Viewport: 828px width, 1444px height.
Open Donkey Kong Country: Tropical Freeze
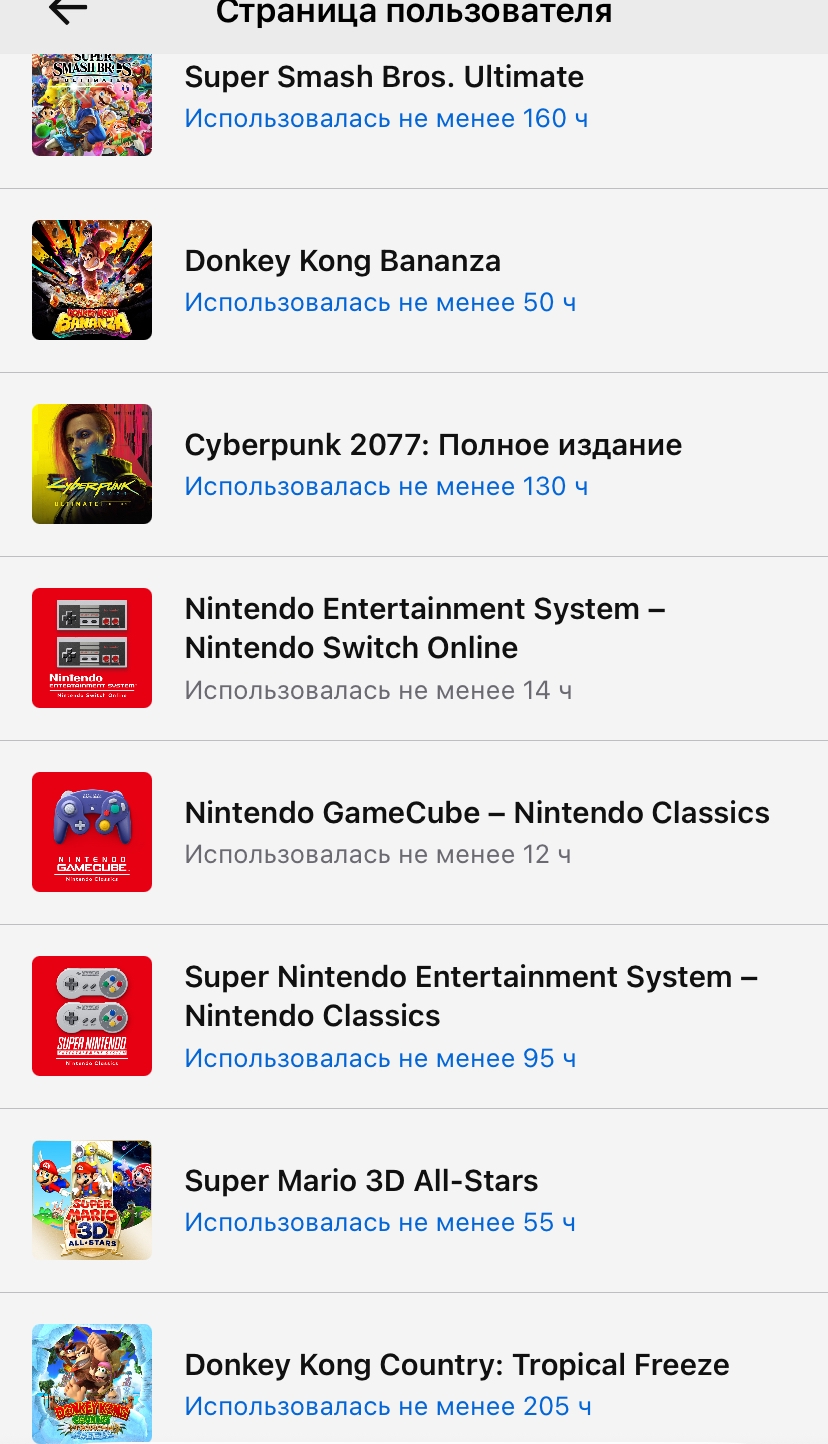[x=456, y=1383]
